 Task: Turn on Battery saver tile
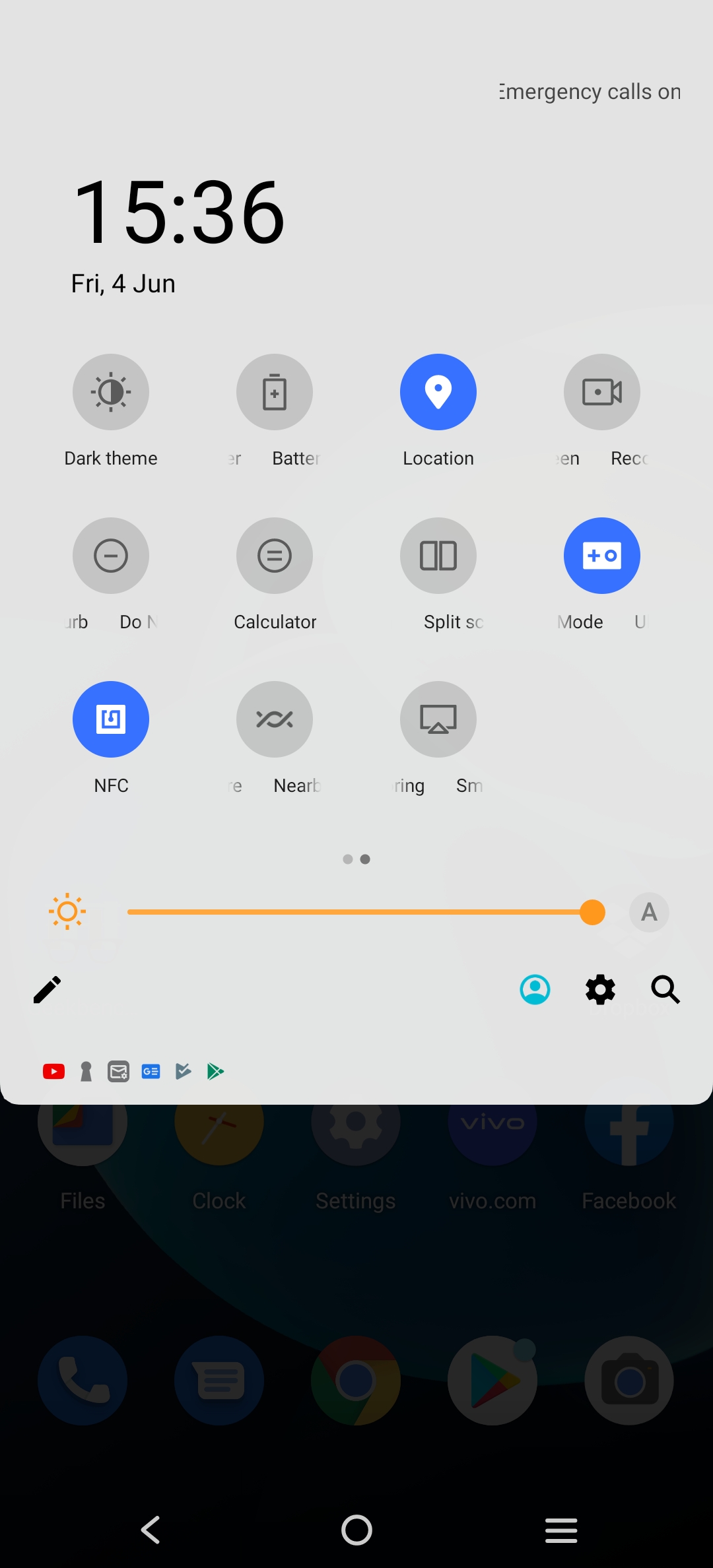click(x=275, y=392)
